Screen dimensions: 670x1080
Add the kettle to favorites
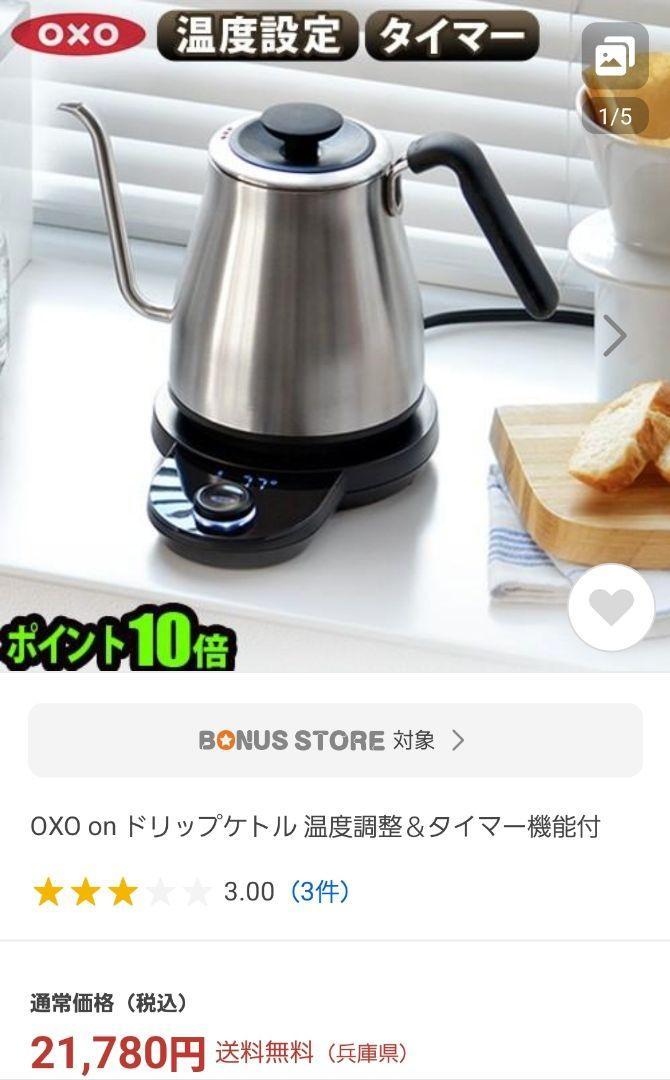point(611,607)
